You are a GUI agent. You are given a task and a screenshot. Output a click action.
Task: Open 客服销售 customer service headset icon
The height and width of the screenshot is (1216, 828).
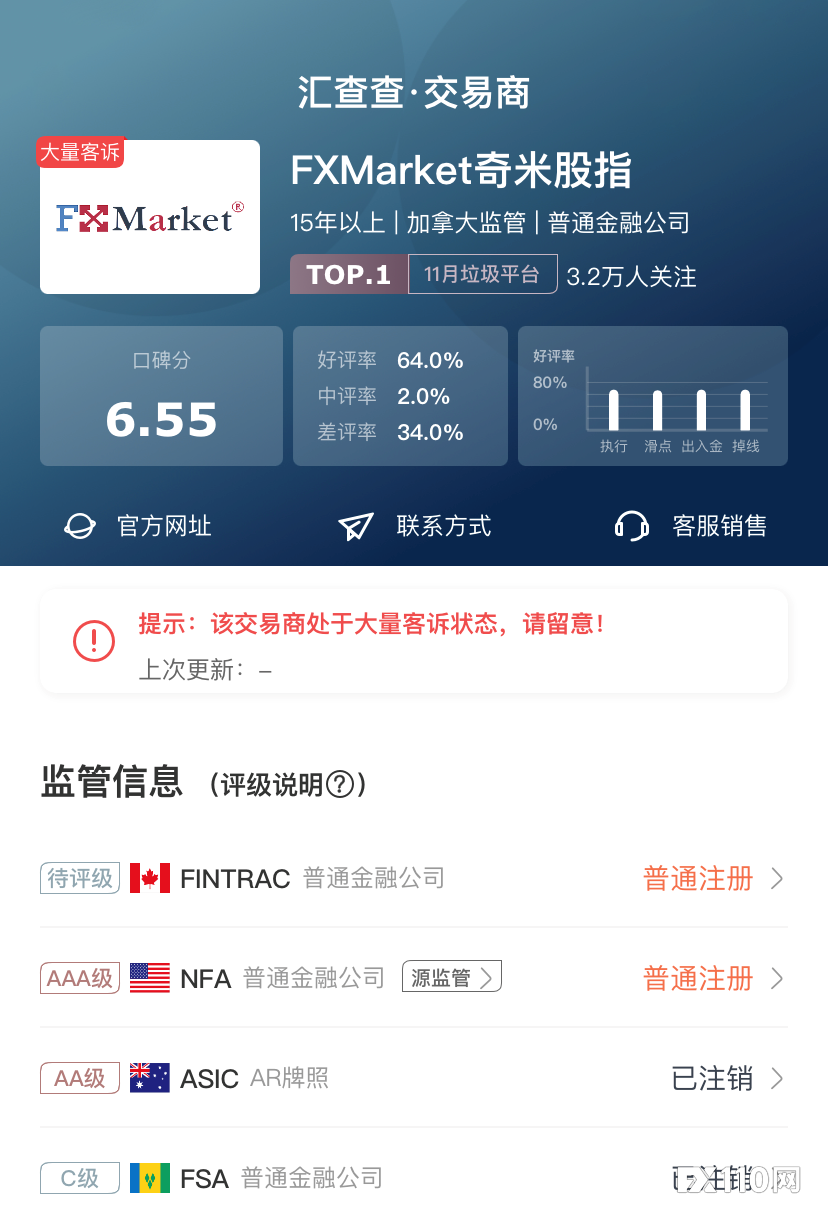631,525
